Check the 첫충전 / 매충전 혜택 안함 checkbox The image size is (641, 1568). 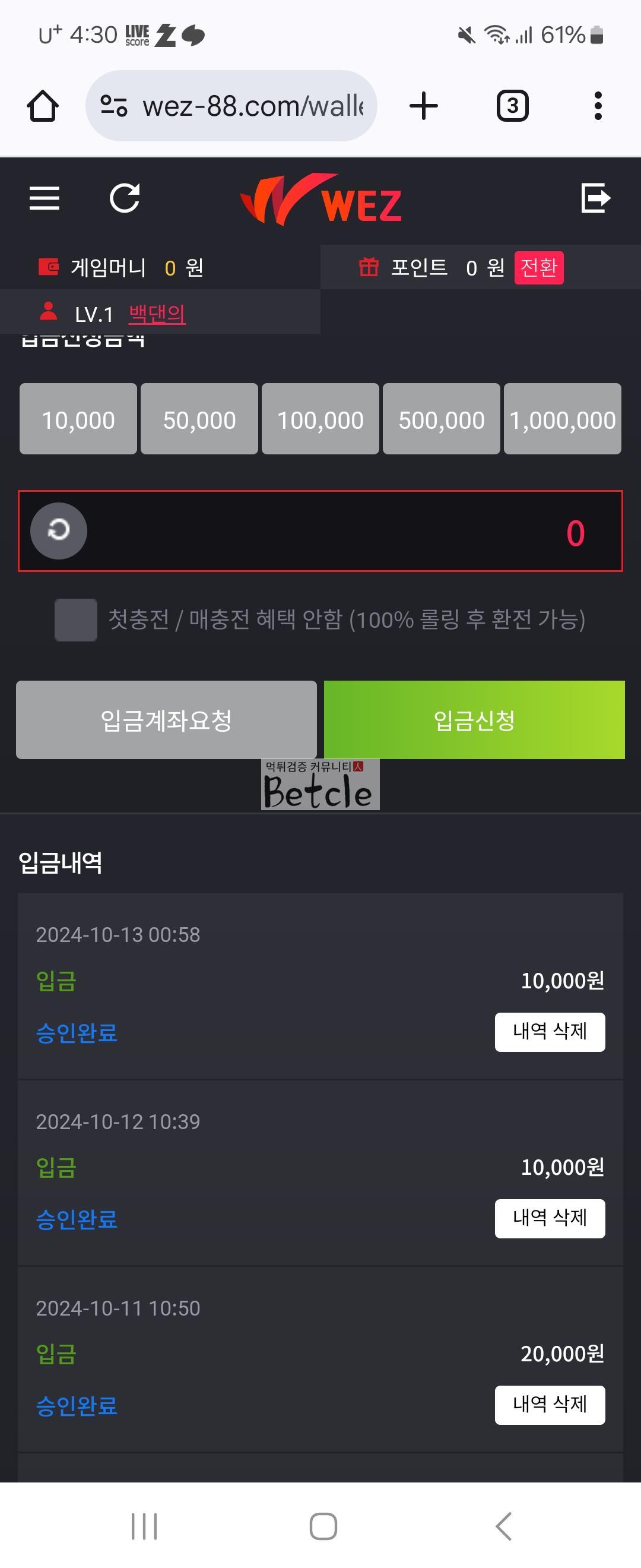pos(76,619)
